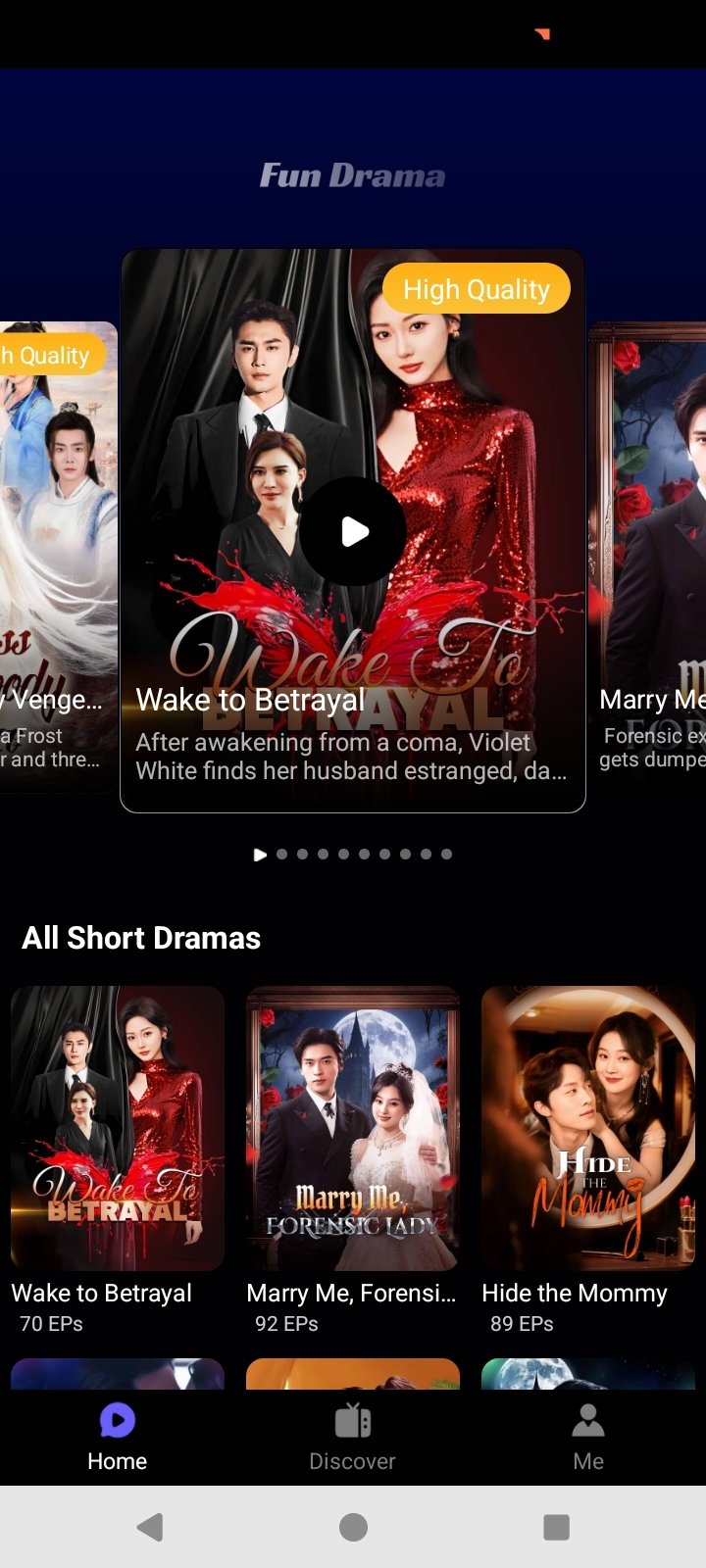This screenshot has width=706, height=1568.
Task: Select the Frost vengeance banner card on the left
Action: coord(58,557)
